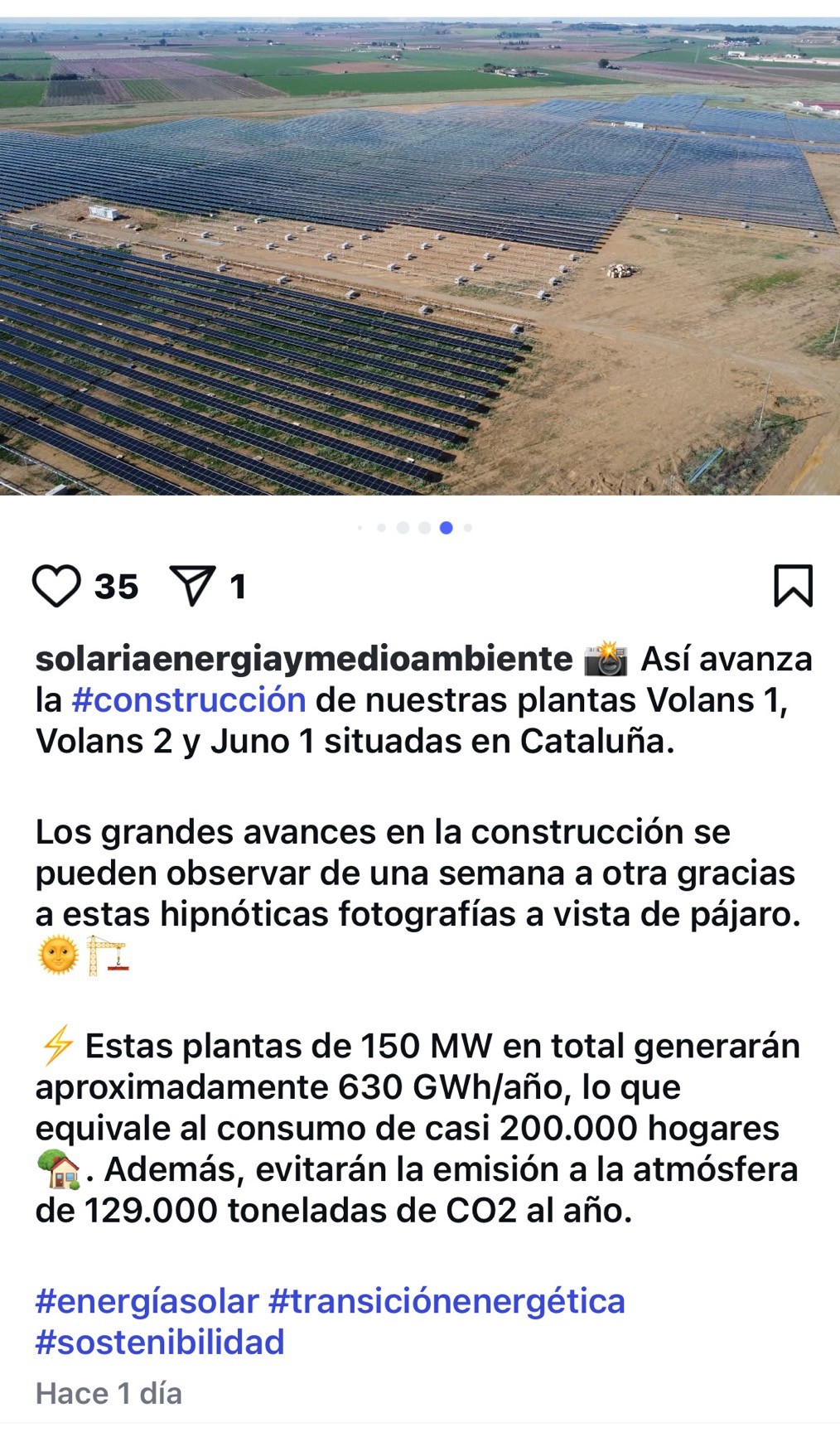The image size is (840, 1437).
Task: Open the #transiciónenergética hashtag
Action: coord(447,1301)
